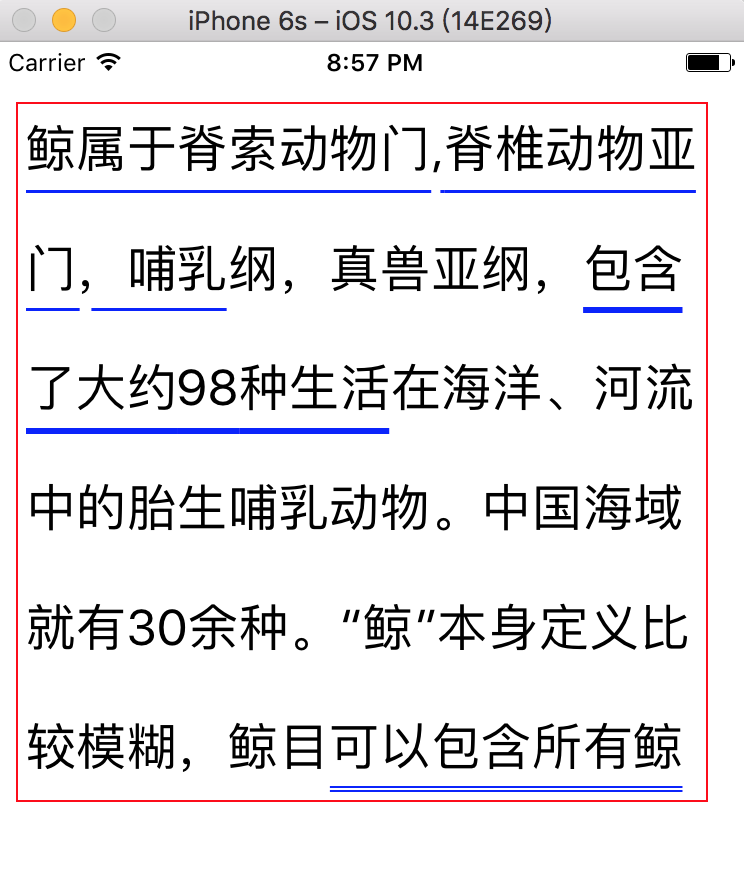
Task: Open the double-underlined 可以包含所有鲸 text
Action: click(x=506, y=750)
